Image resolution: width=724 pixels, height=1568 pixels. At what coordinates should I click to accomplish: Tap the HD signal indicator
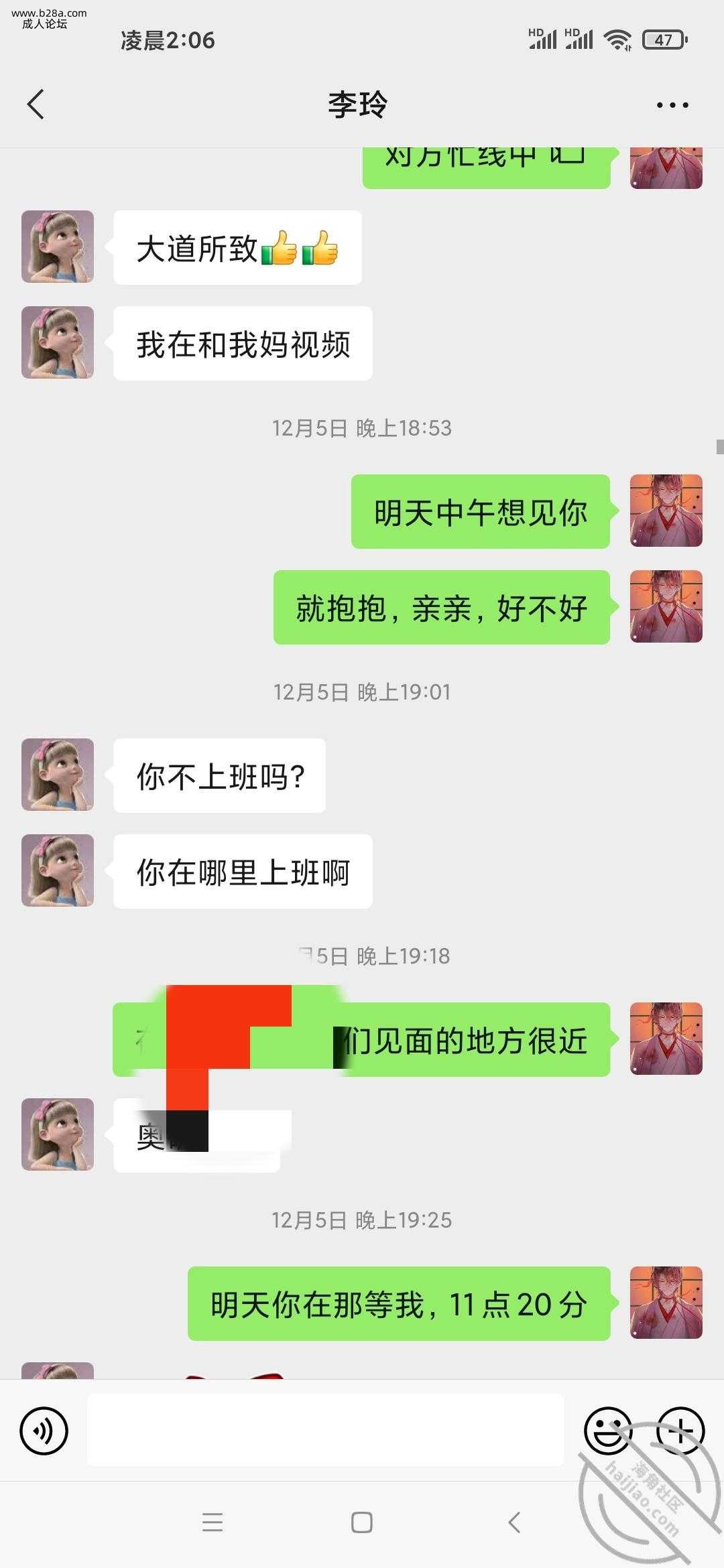pos(543,40)
